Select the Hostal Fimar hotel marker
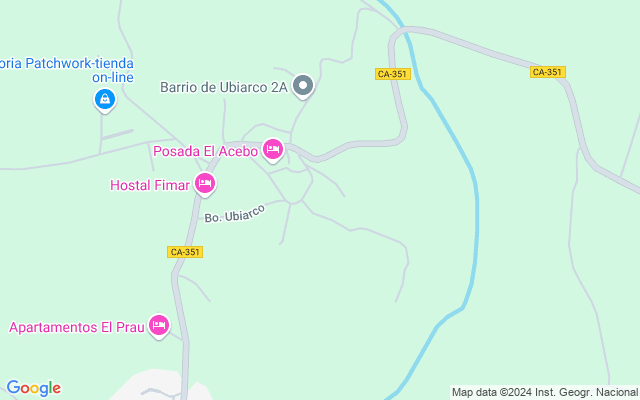The image size is (640, 400). point(205,183)
